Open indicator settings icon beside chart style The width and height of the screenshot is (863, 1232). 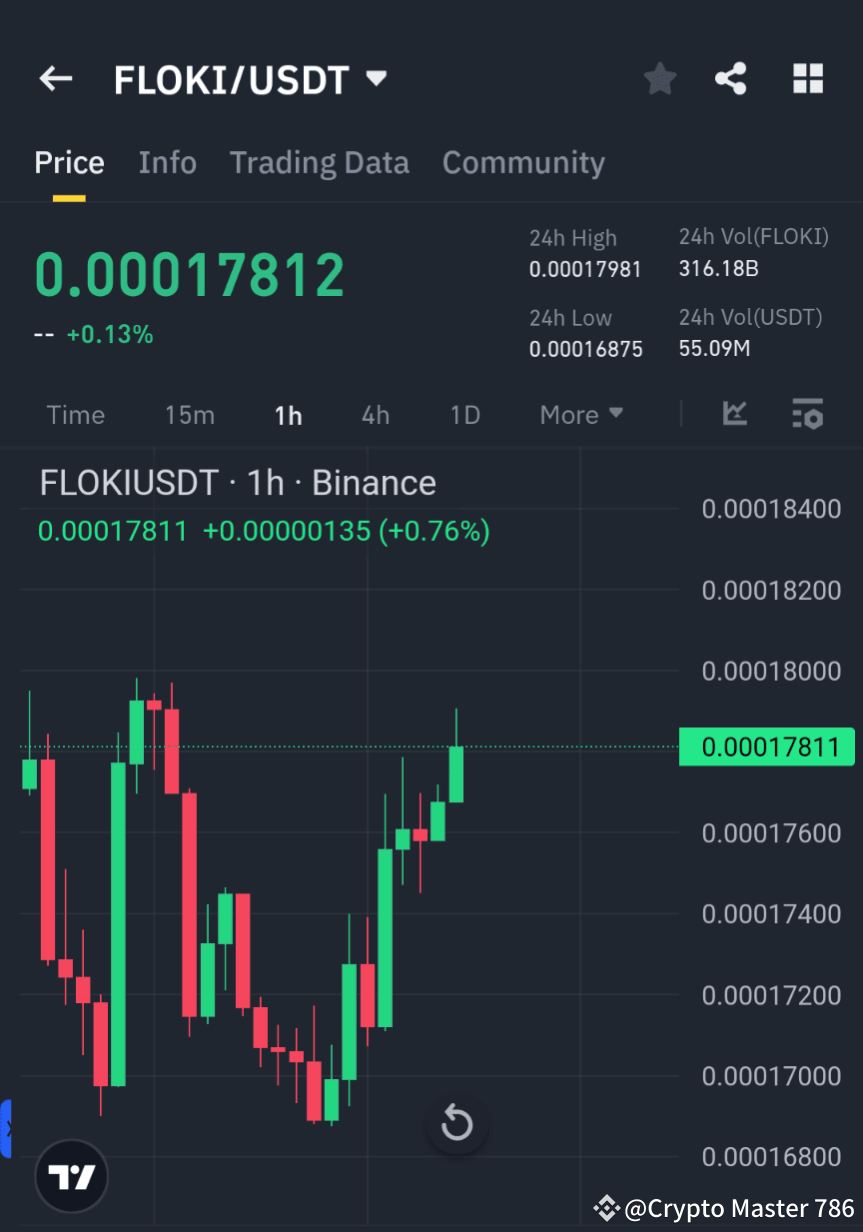pyautogui.click(x=807, y=414)
